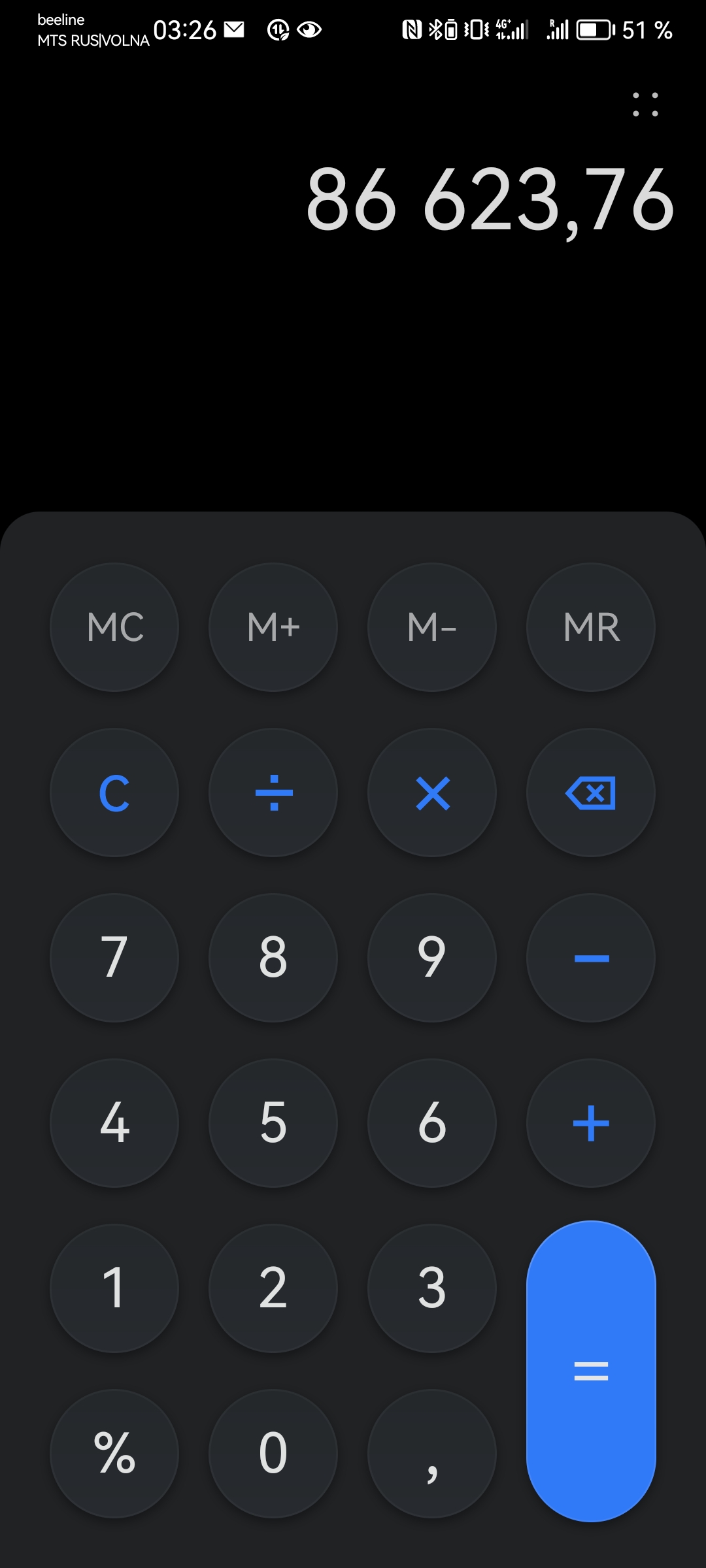Subtract from memory with M-
The image size is (706, 1568).
click(x=432, y=627)
